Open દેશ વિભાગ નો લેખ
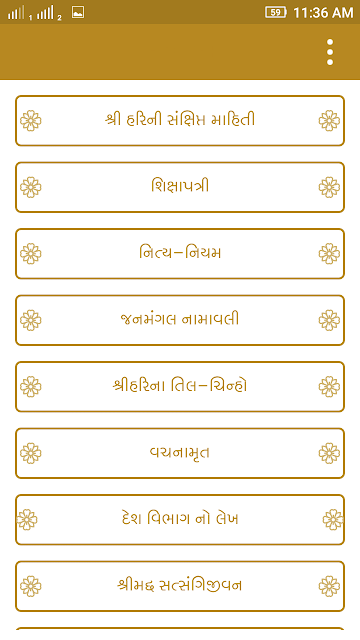This screenshot has height=640, width=360. coord(180,520)
